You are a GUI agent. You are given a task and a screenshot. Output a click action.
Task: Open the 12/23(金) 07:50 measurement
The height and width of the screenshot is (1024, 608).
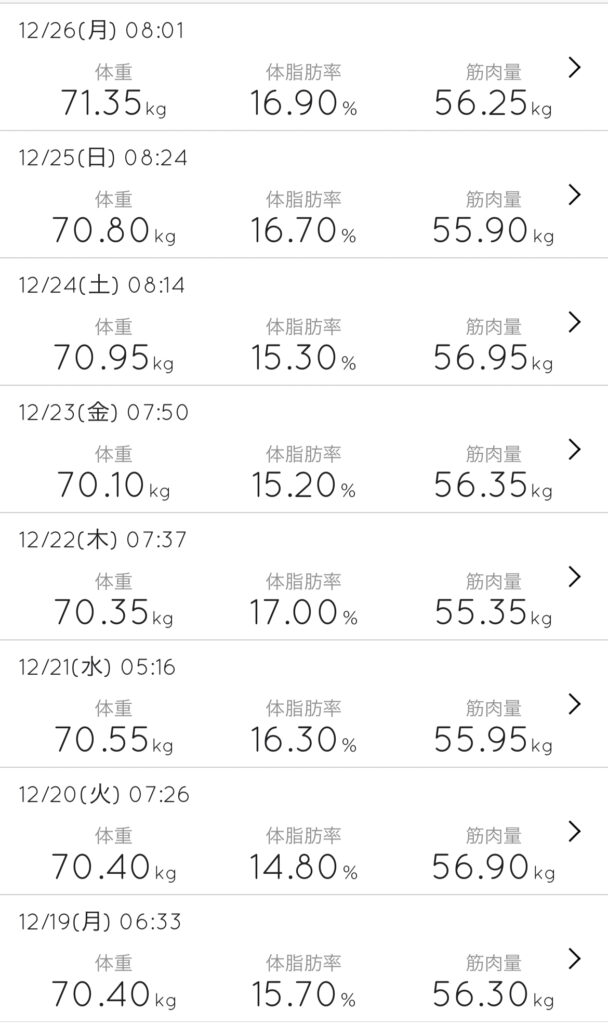(304, 450)
